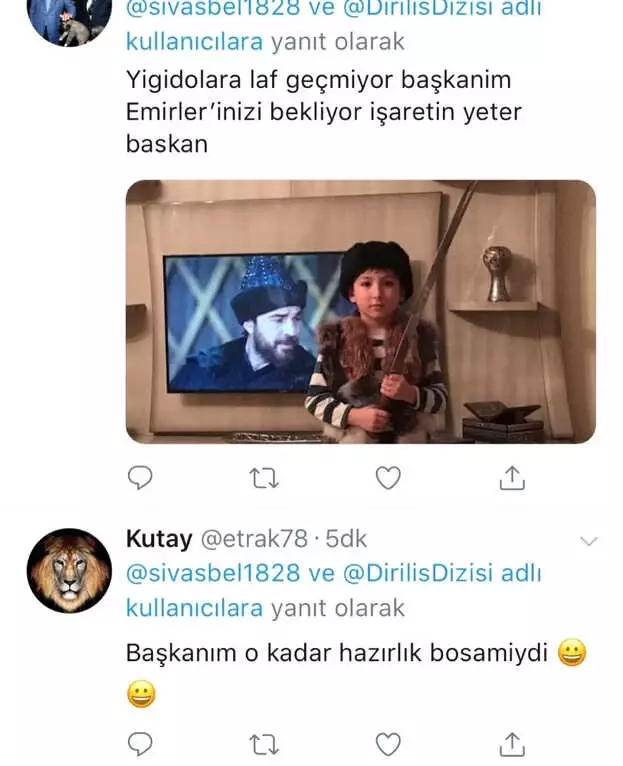
Task: Share Kutay's tweet
Action: (511, 743)
